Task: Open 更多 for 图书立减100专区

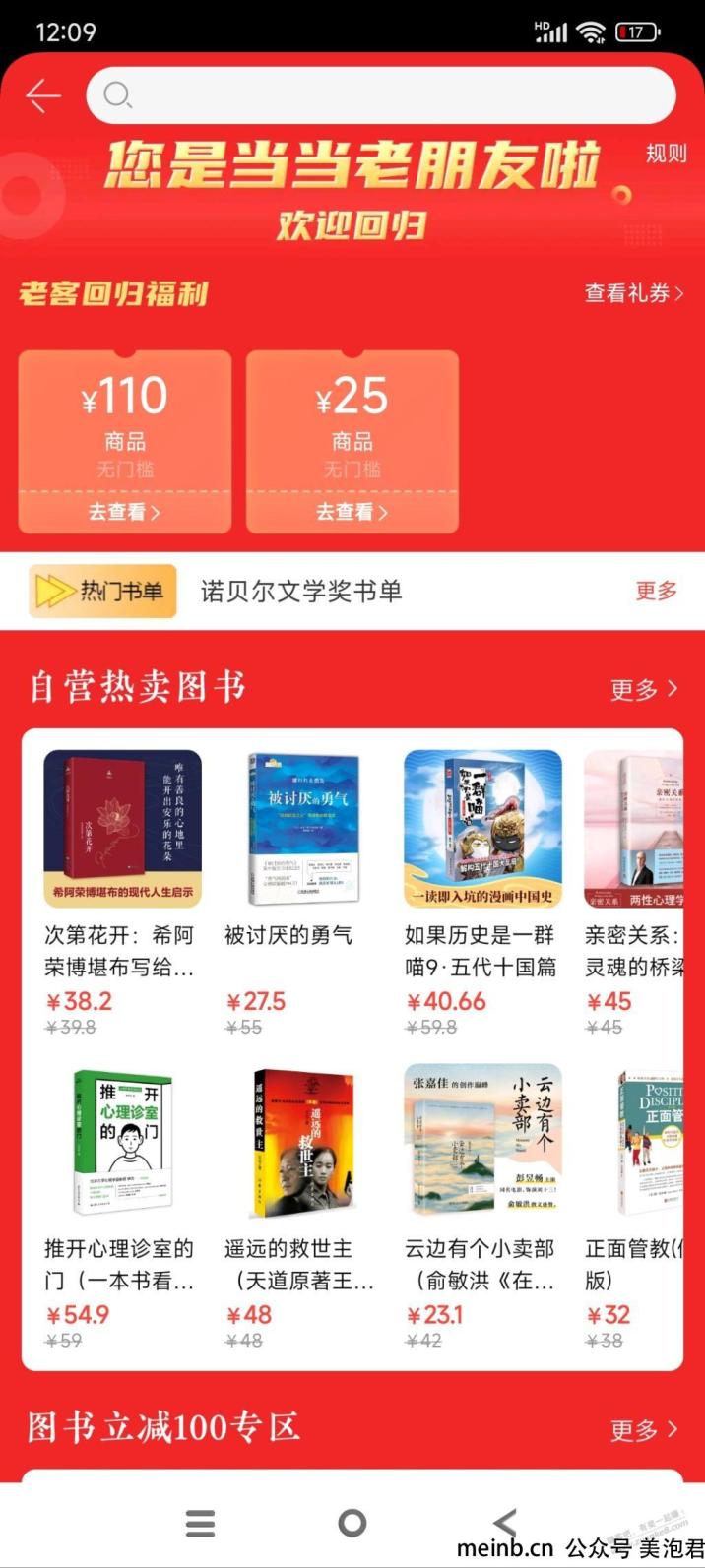Action: coord(644,1429)
